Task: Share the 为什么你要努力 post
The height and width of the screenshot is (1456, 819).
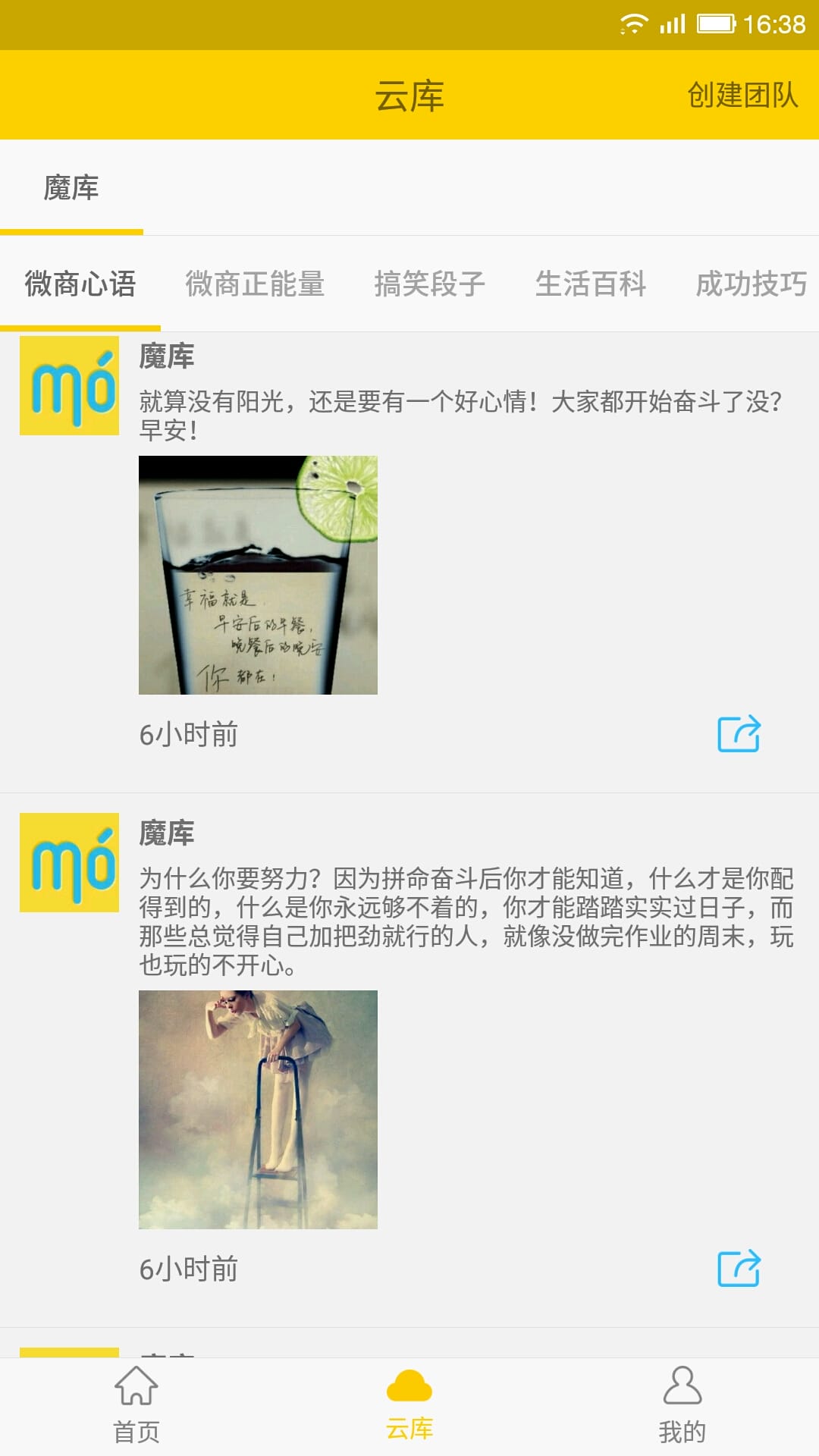Action: [739, 1268]
